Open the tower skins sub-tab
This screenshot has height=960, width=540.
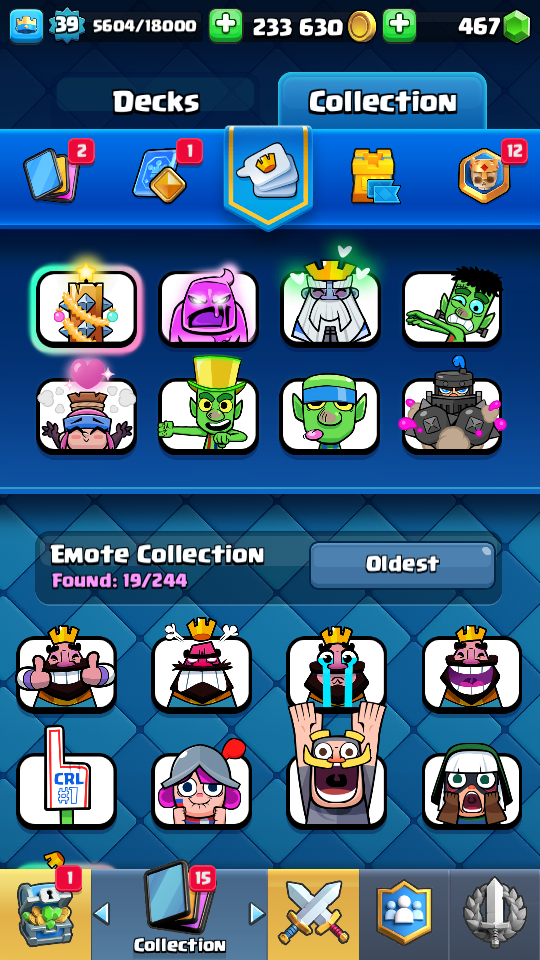coord(375,176)
